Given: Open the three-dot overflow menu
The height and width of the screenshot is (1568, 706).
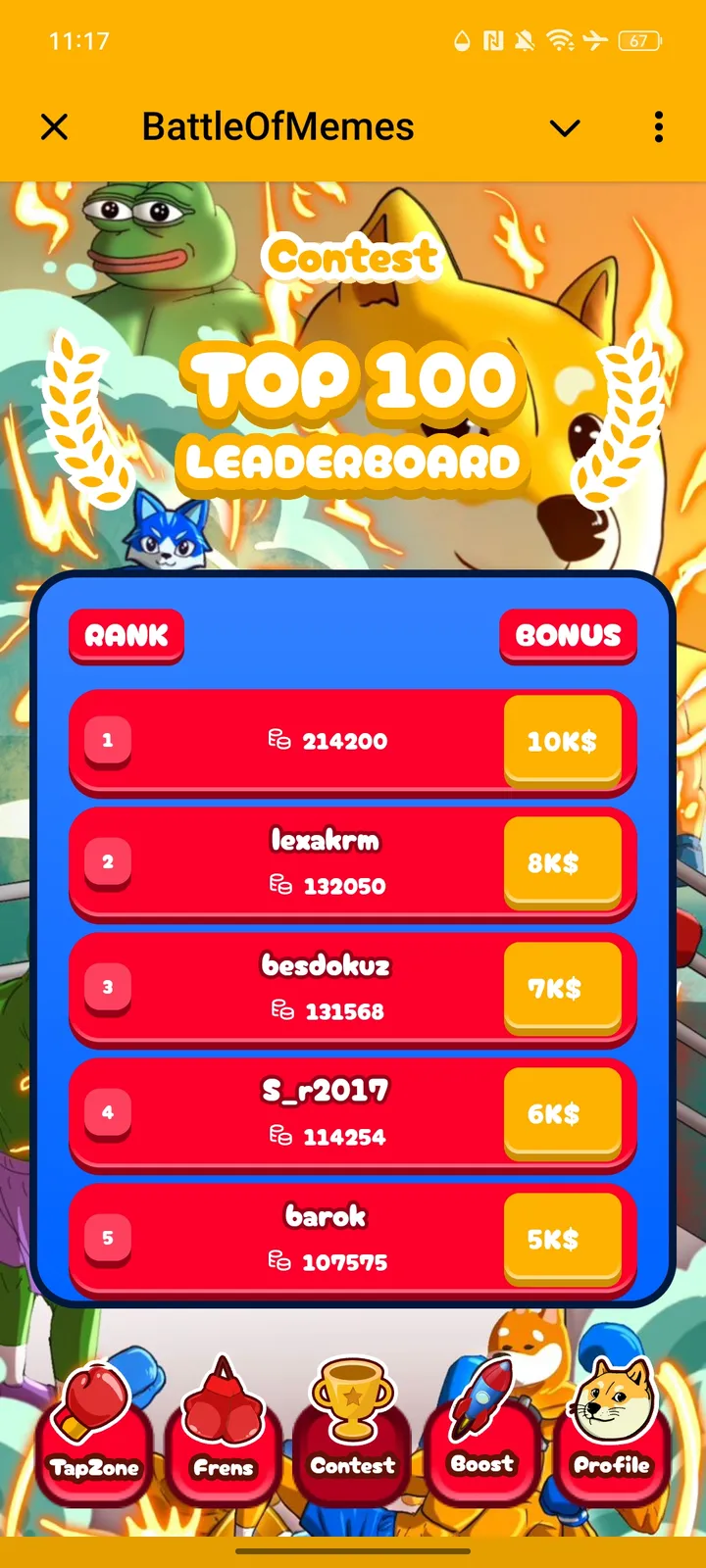Looking at the screenshot, I should coord(657,127).
